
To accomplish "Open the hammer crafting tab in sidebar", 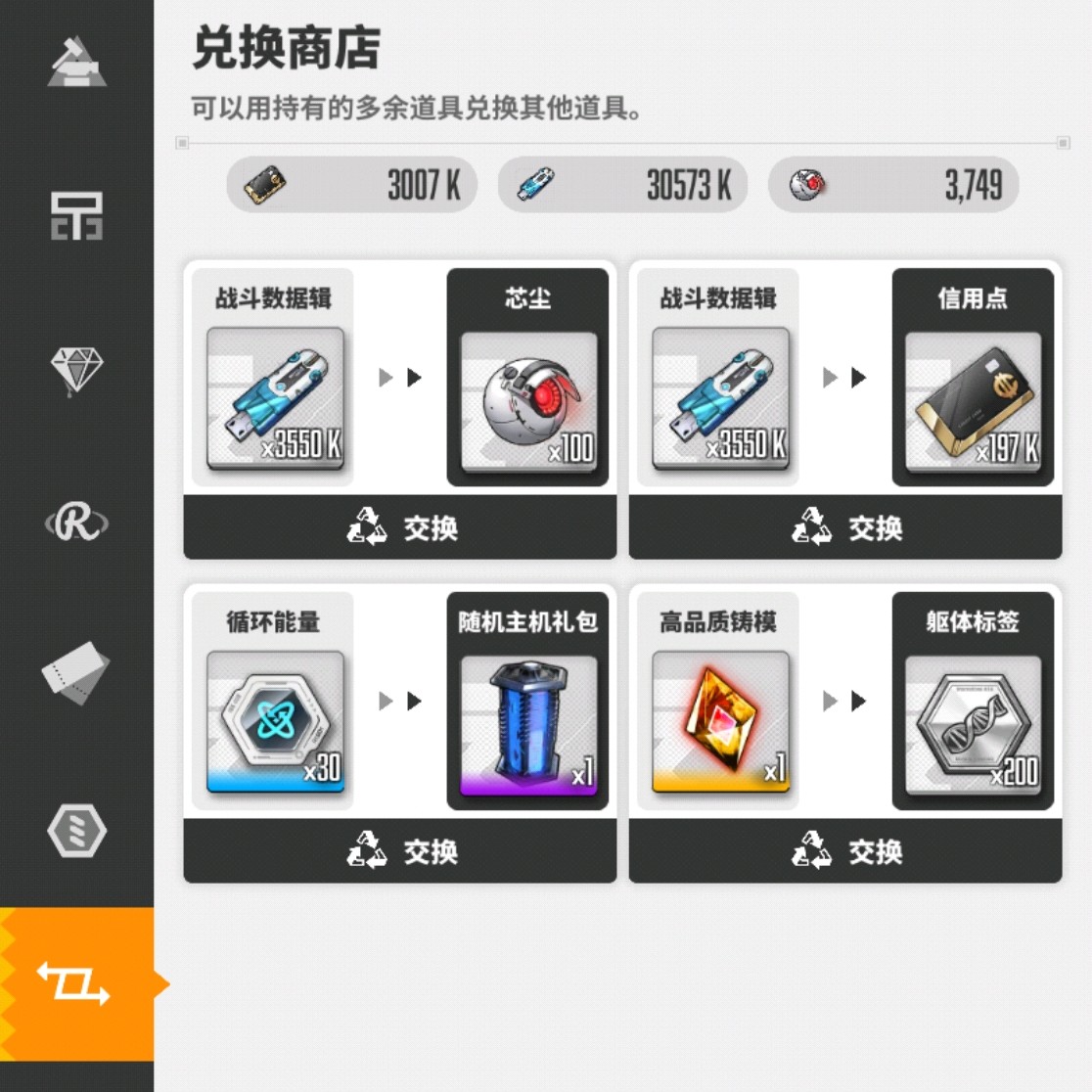I will [x=76, y=62].
